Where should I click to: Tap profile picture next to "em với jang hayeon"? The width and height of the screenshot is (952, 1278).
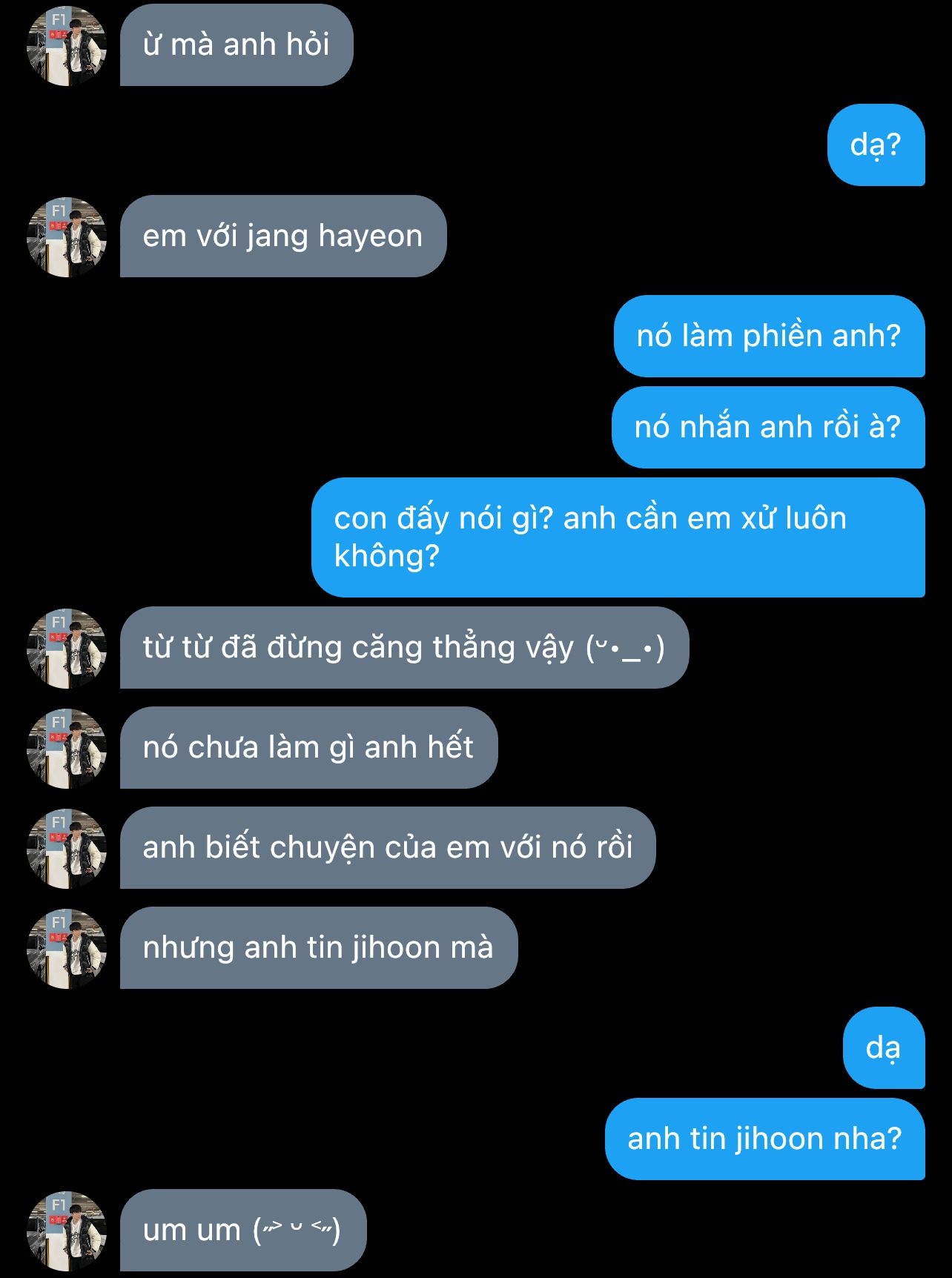tap(67, 237)
